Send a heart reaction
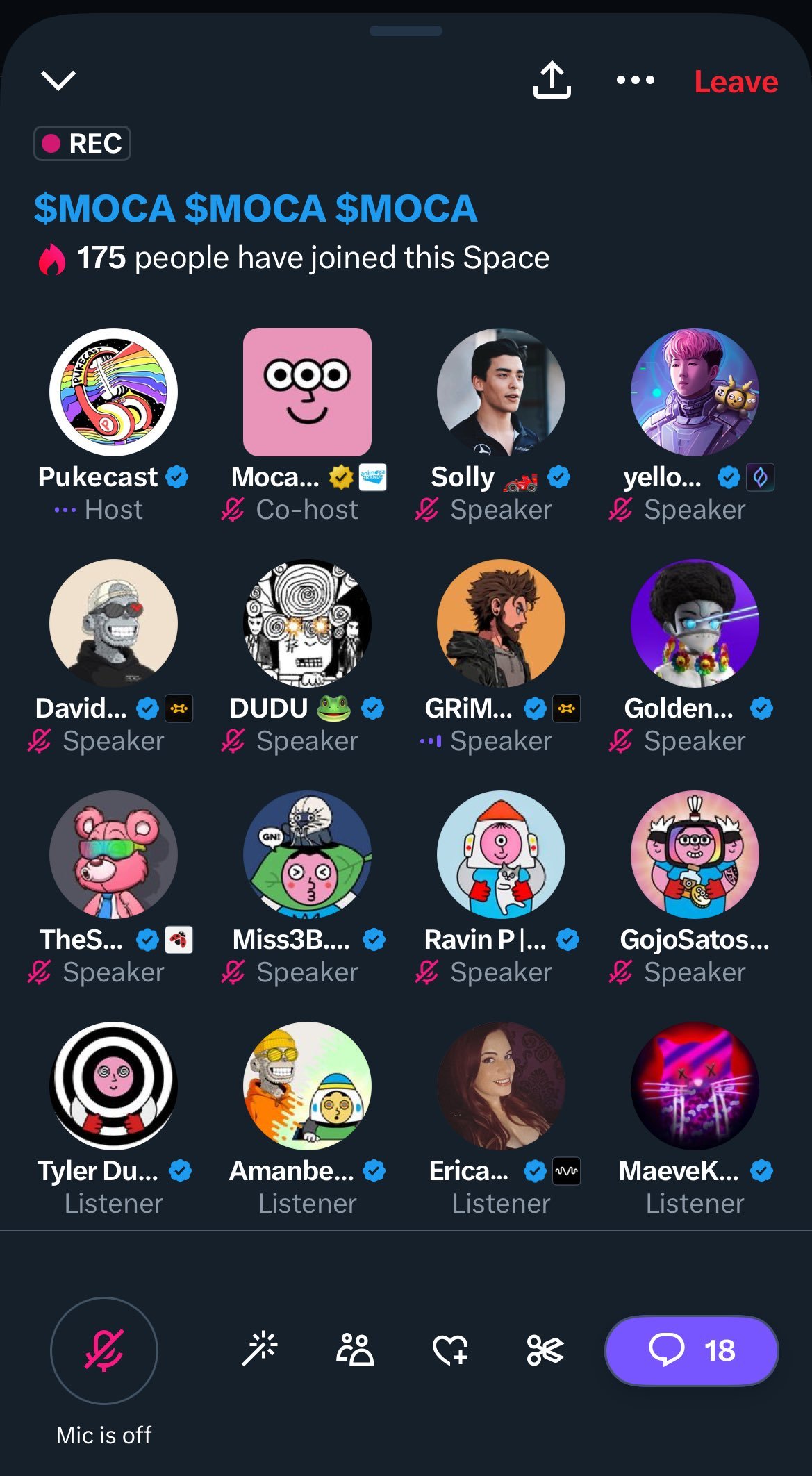The height and width of the screenshot is (1476, 812). (450, 1350)
